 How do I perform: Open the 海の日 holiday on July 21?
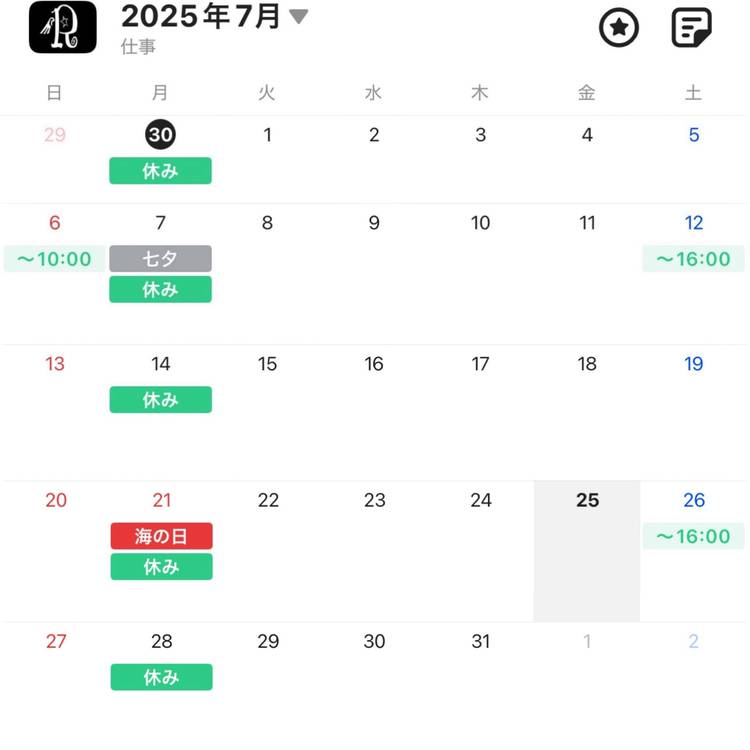pos(161,536)
